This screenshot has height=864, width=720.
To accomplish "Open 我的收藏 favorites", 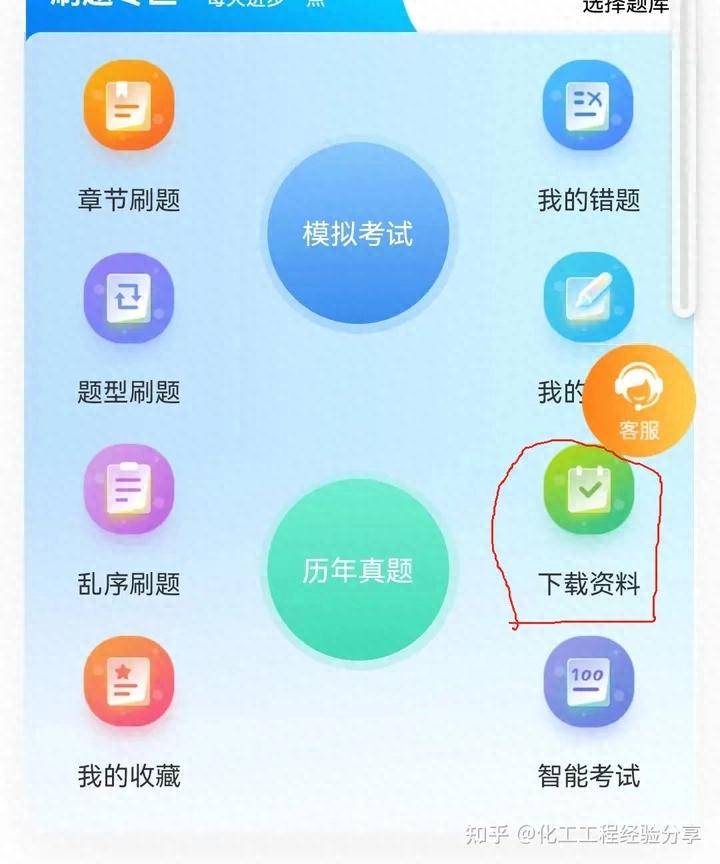I will click(128, 682).
